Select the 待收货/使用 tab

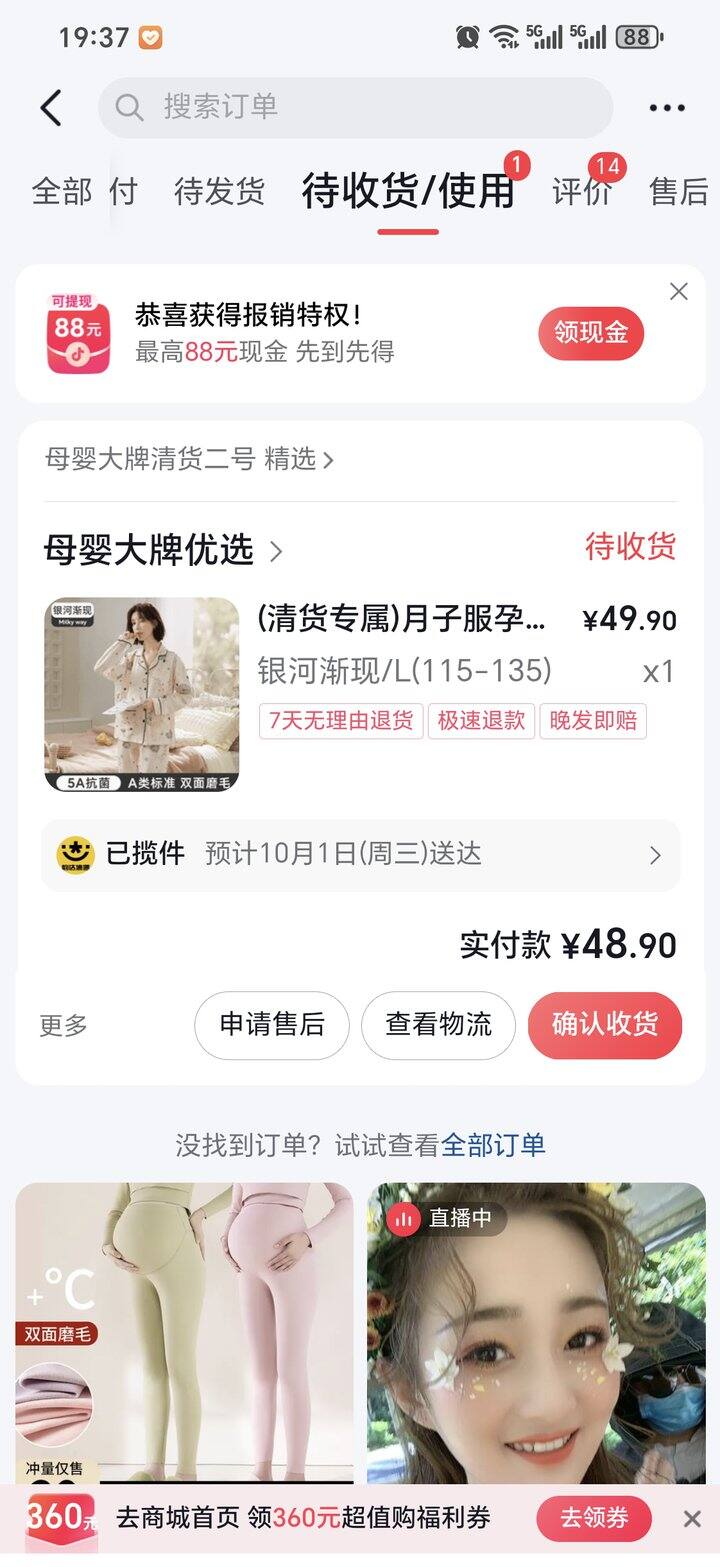pos(408,191)
